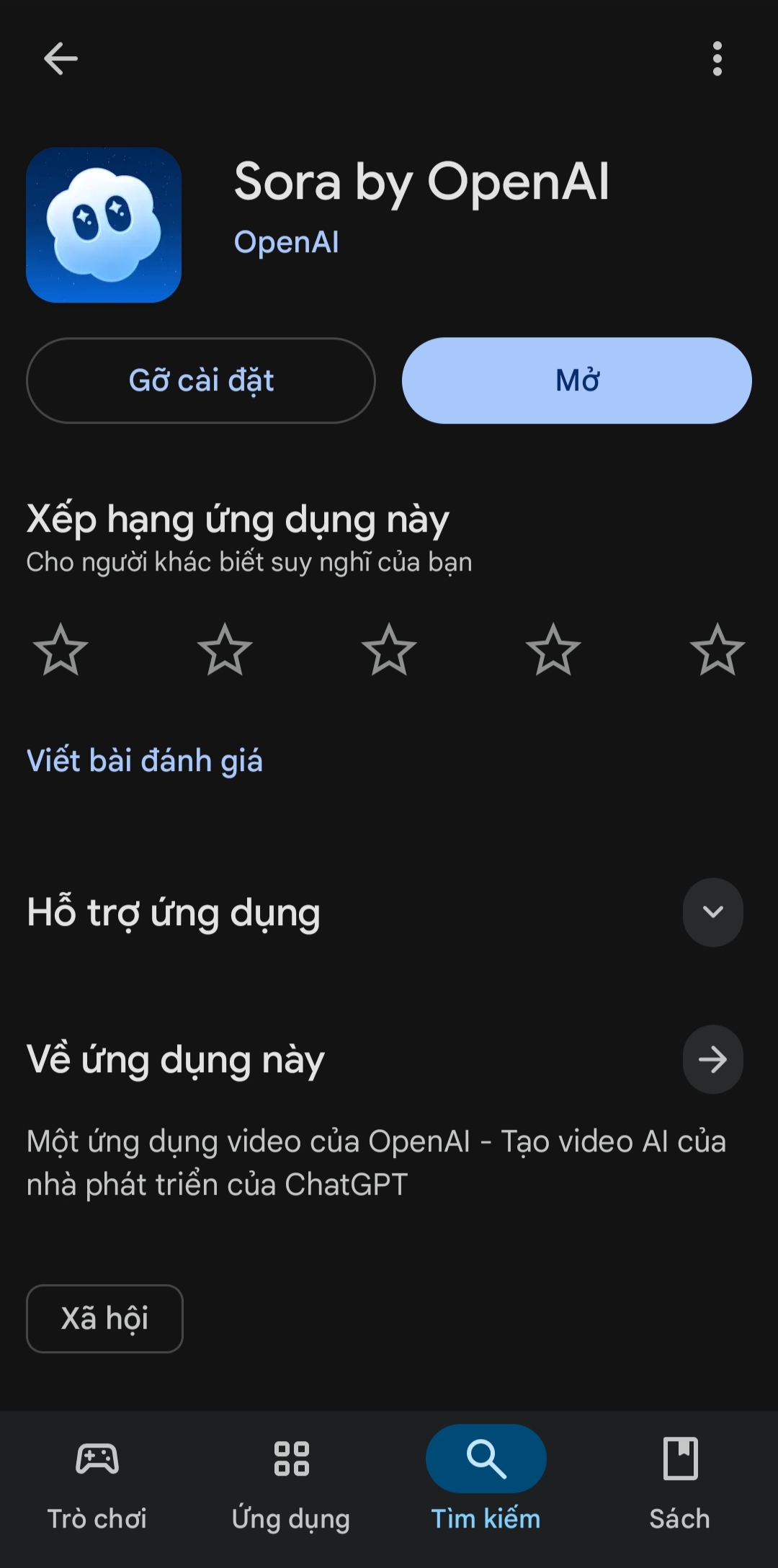Open Viết bài đánh giá to write a review

pos(145,761)
